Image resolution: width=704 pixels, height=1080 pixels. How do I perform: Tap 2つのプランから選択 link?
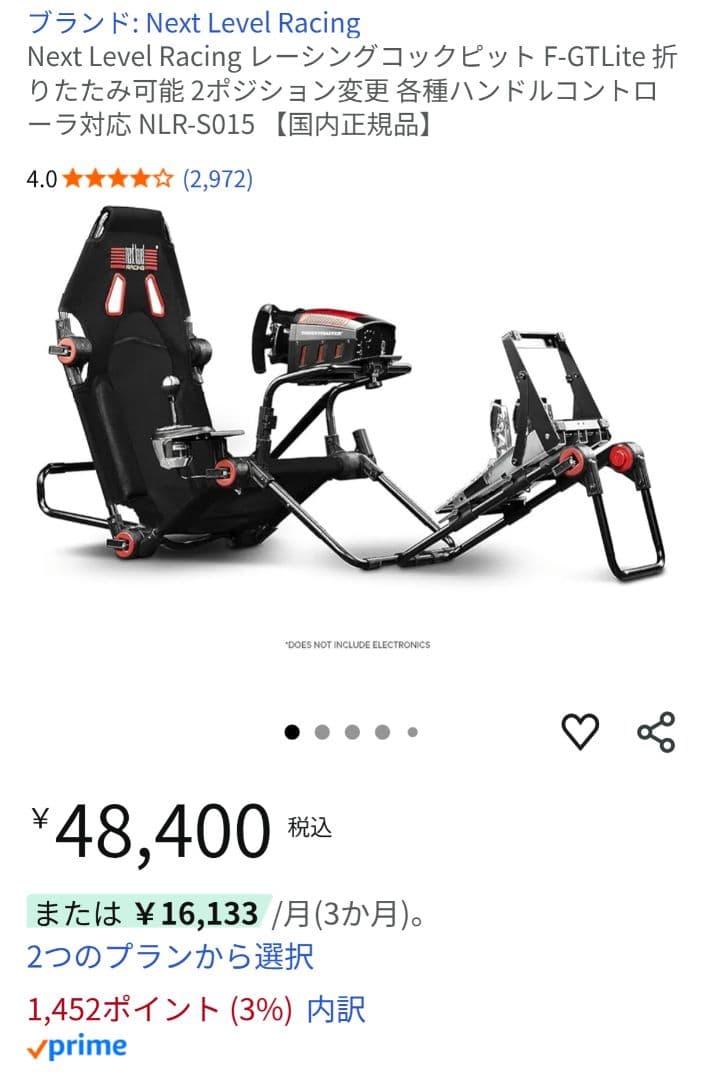[170, 957]
